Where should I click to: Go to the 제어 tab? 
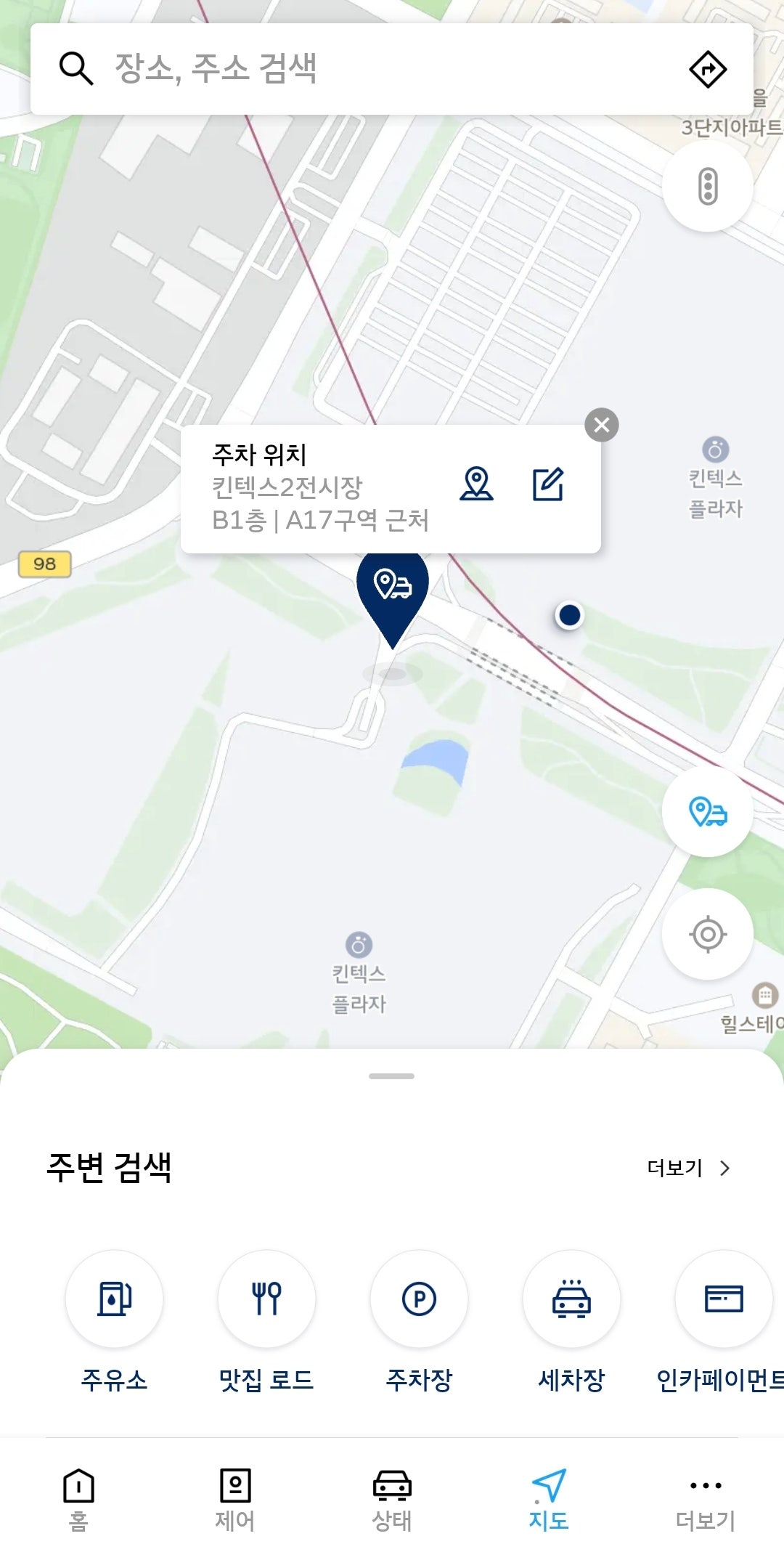point(235,1499)
